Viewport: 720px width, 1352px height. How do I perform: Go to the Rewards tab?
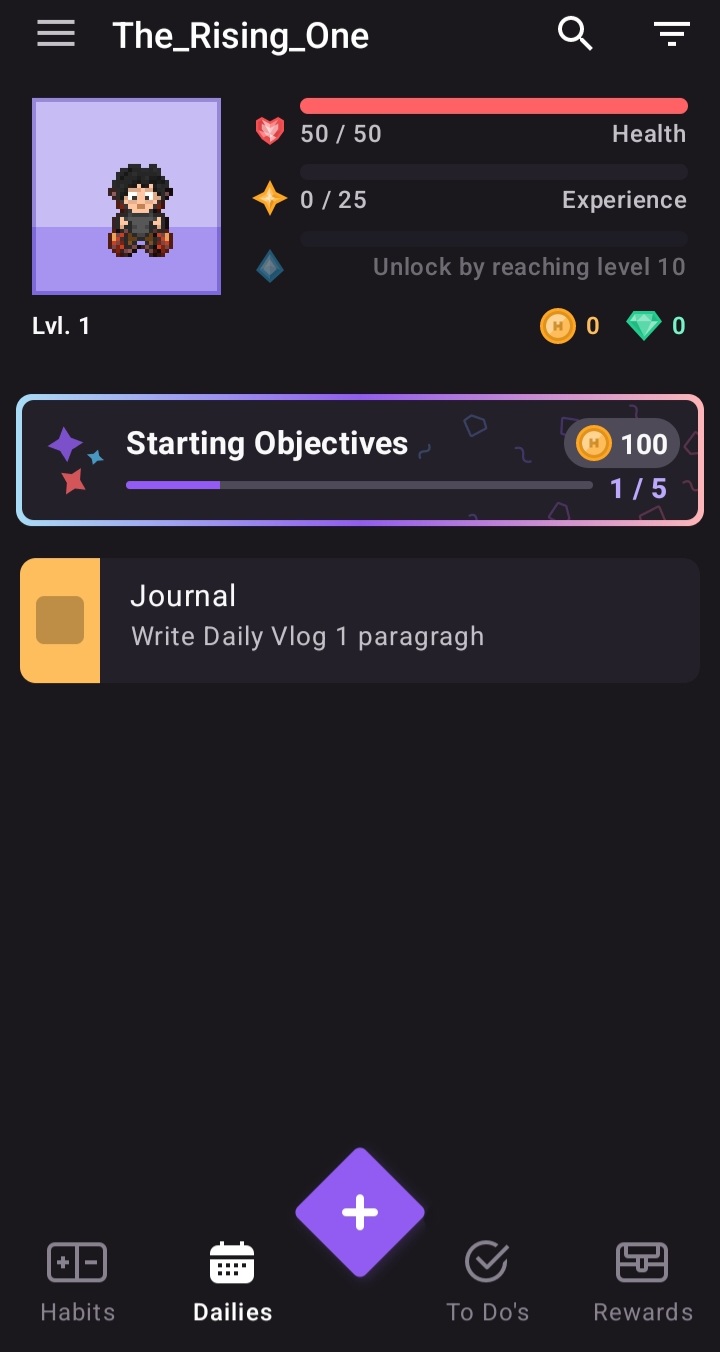pos(642,1283)
